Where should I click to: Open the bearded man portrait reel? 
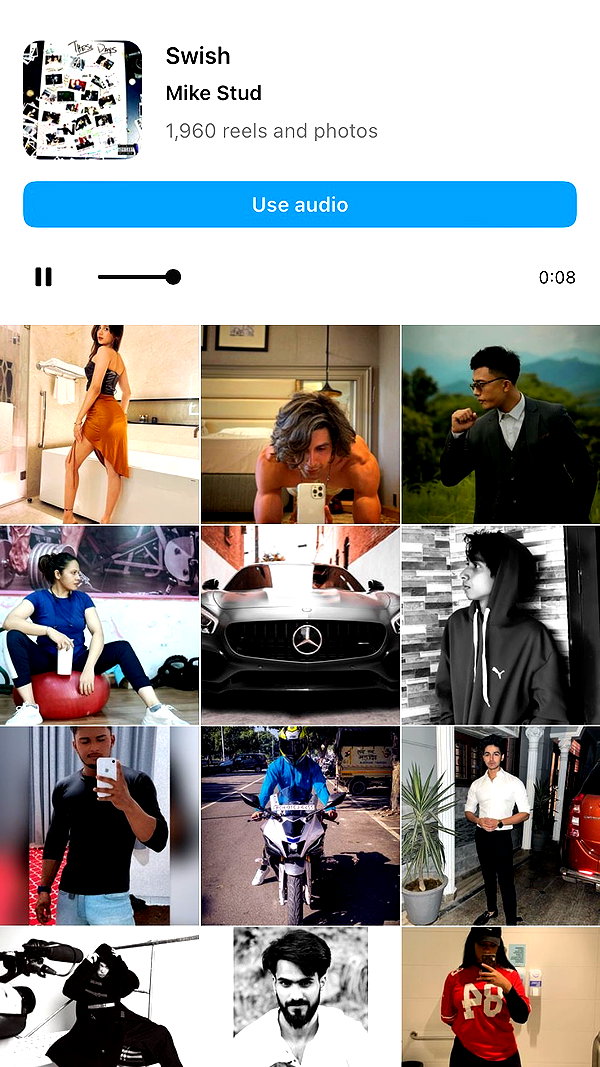click(x=300, y=997)
